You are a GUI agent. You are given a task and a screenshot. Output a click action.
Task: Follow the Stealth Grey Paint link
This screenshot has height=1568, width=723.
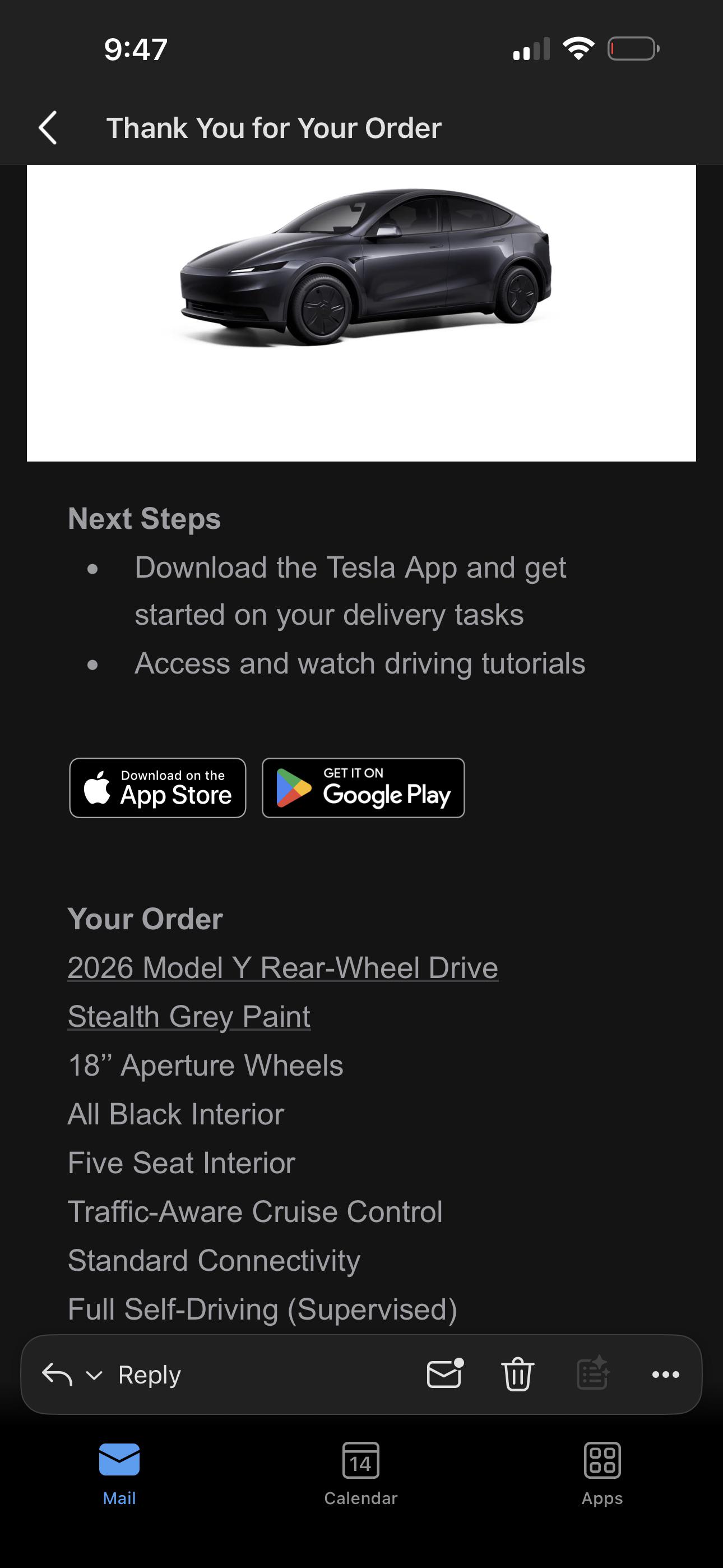(x=189, y=1017)
